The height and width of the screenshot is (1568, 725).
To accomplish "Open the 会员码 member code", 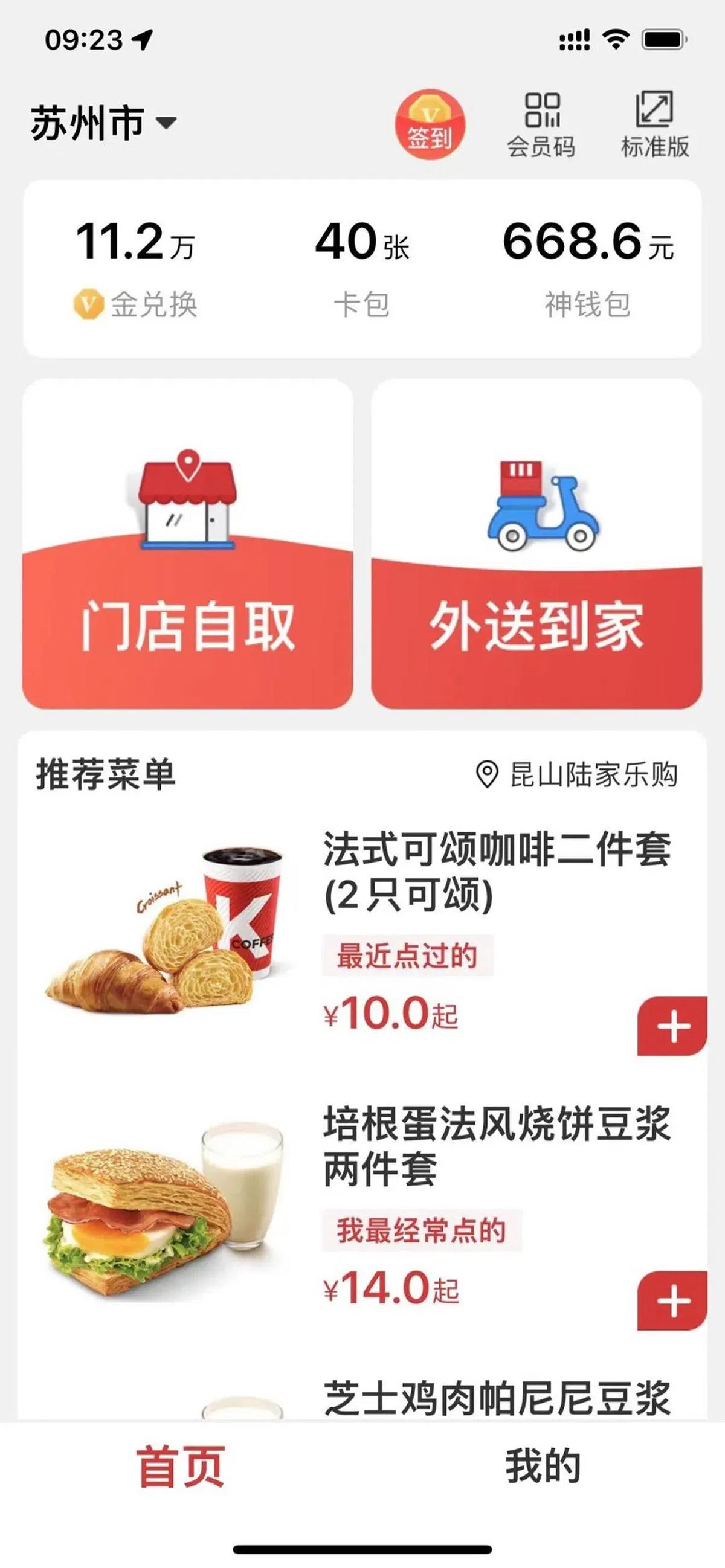I will click(541, 126).
